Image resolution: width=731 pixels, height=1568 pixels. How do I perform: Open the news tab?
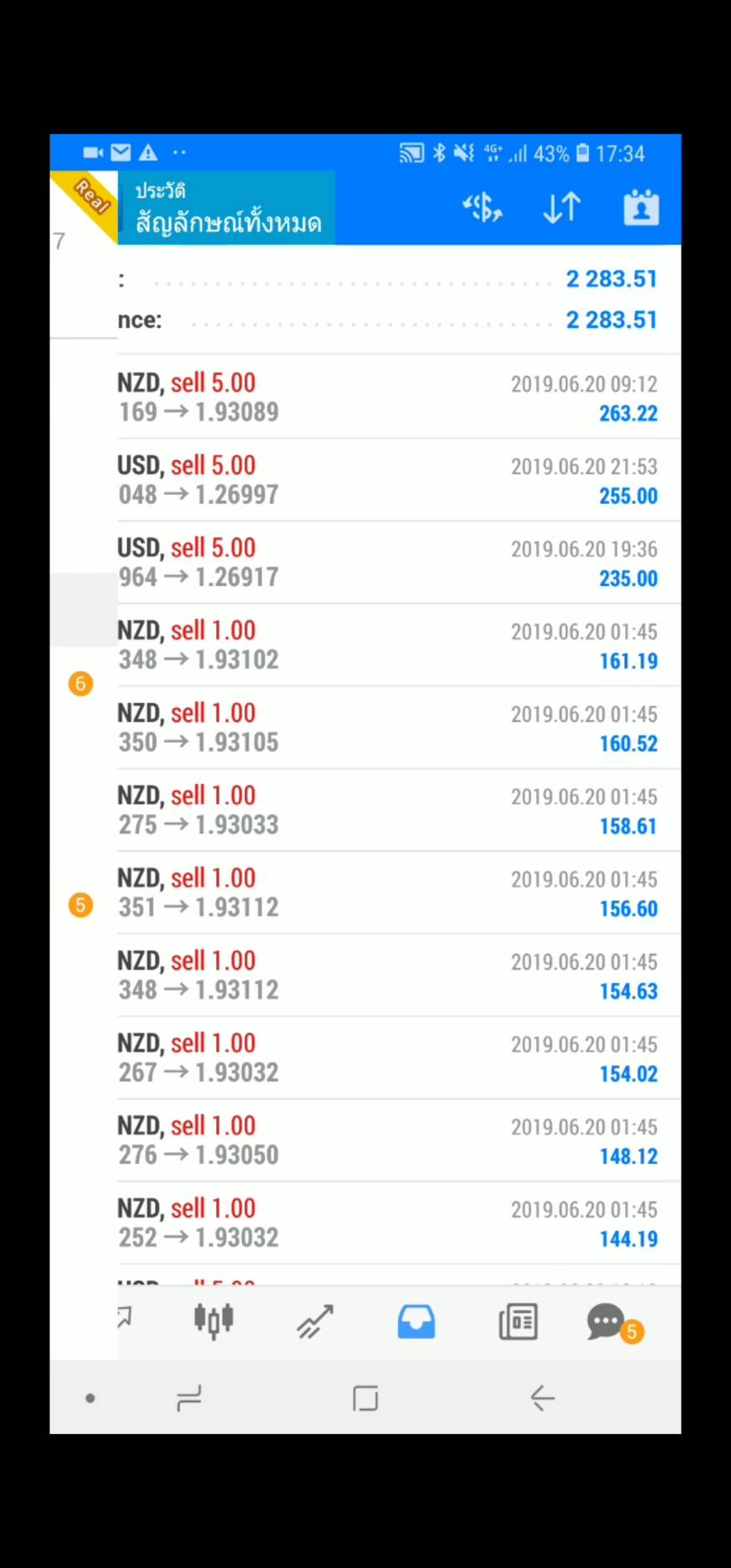tap(518, 1322)
